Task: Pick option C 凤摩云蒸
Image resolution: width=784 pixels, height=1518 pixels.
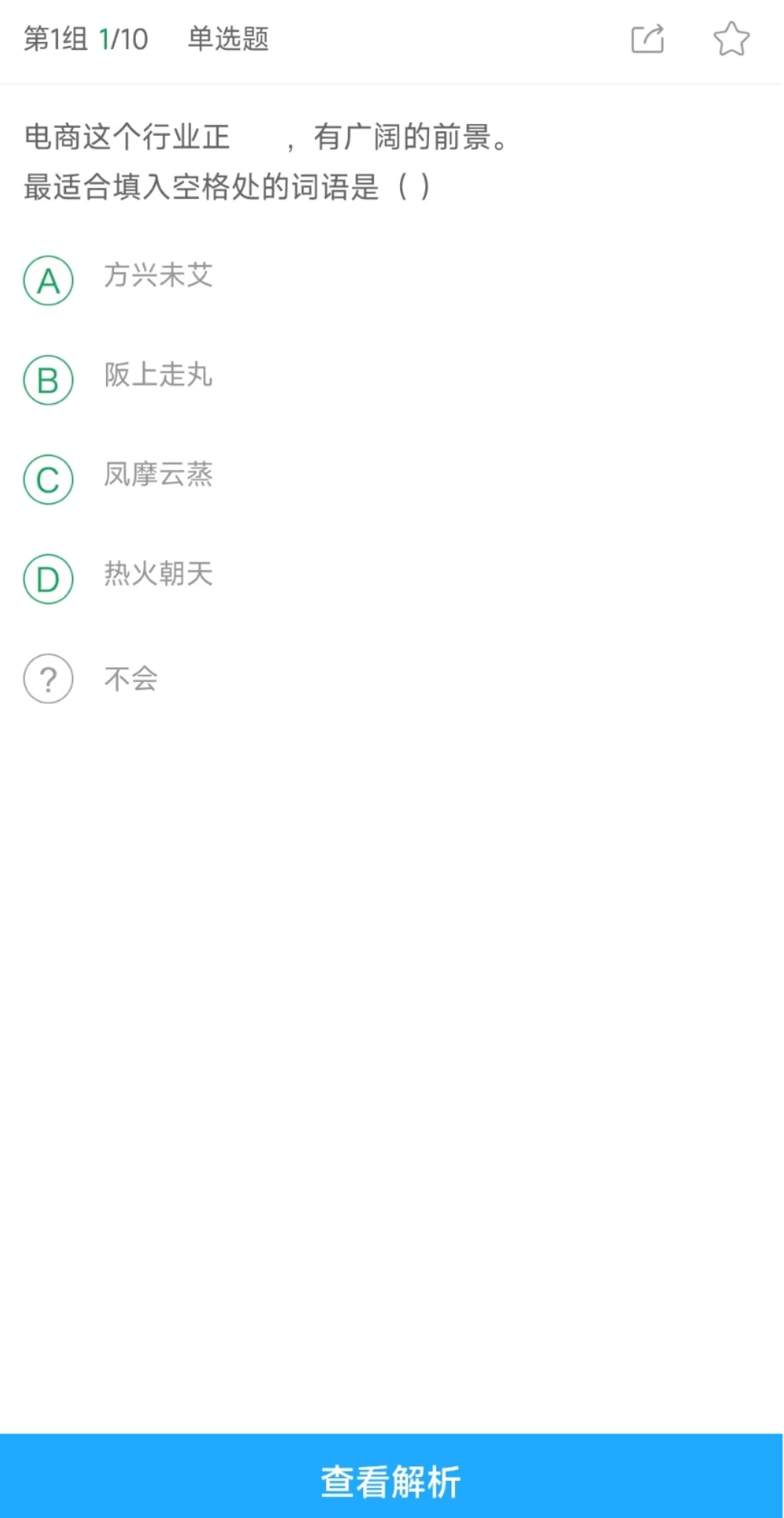Action: [49, 479]
